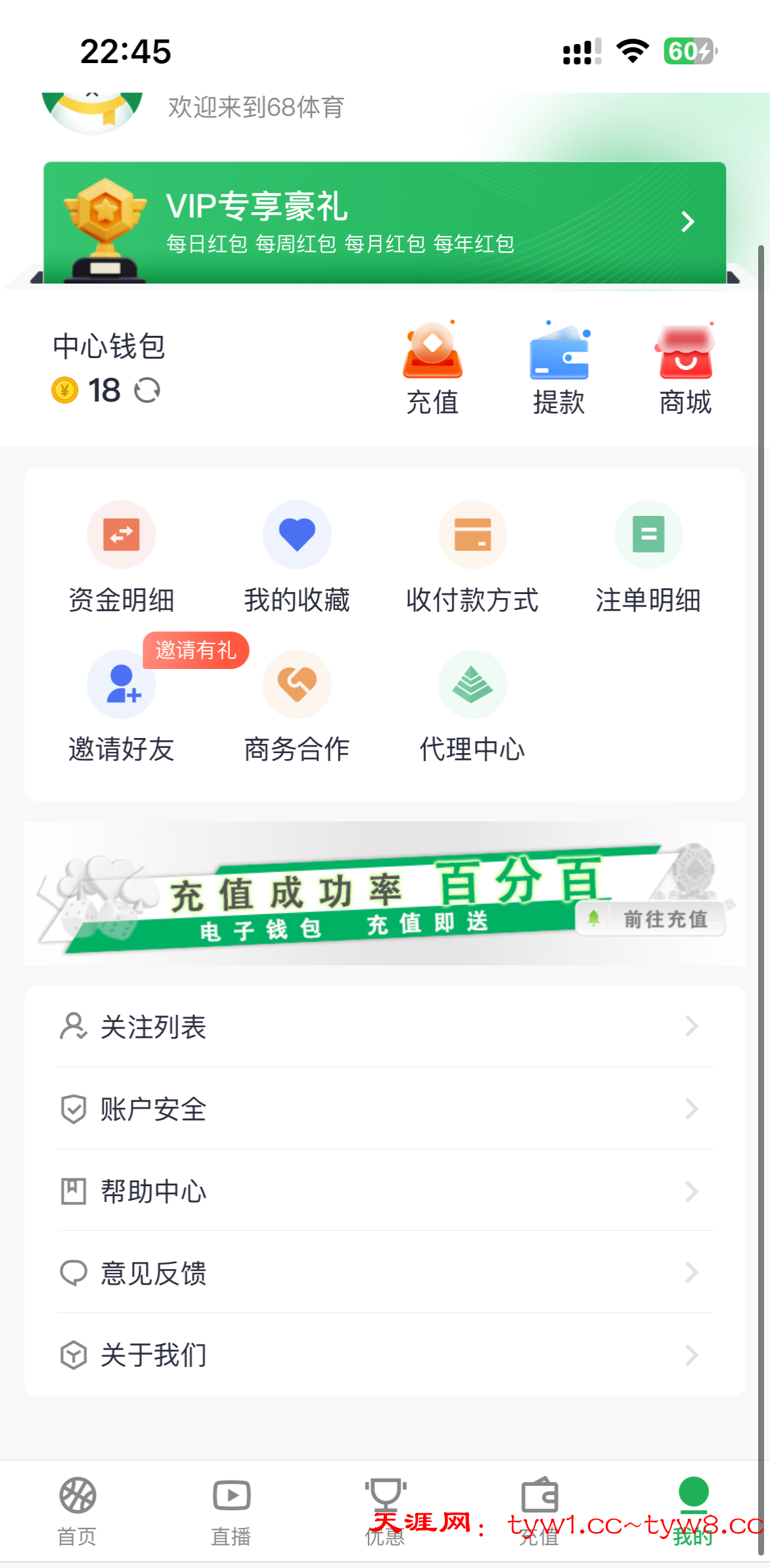Open 商务合作
This screenshot has width=770, height=1568.
(297, 706)
